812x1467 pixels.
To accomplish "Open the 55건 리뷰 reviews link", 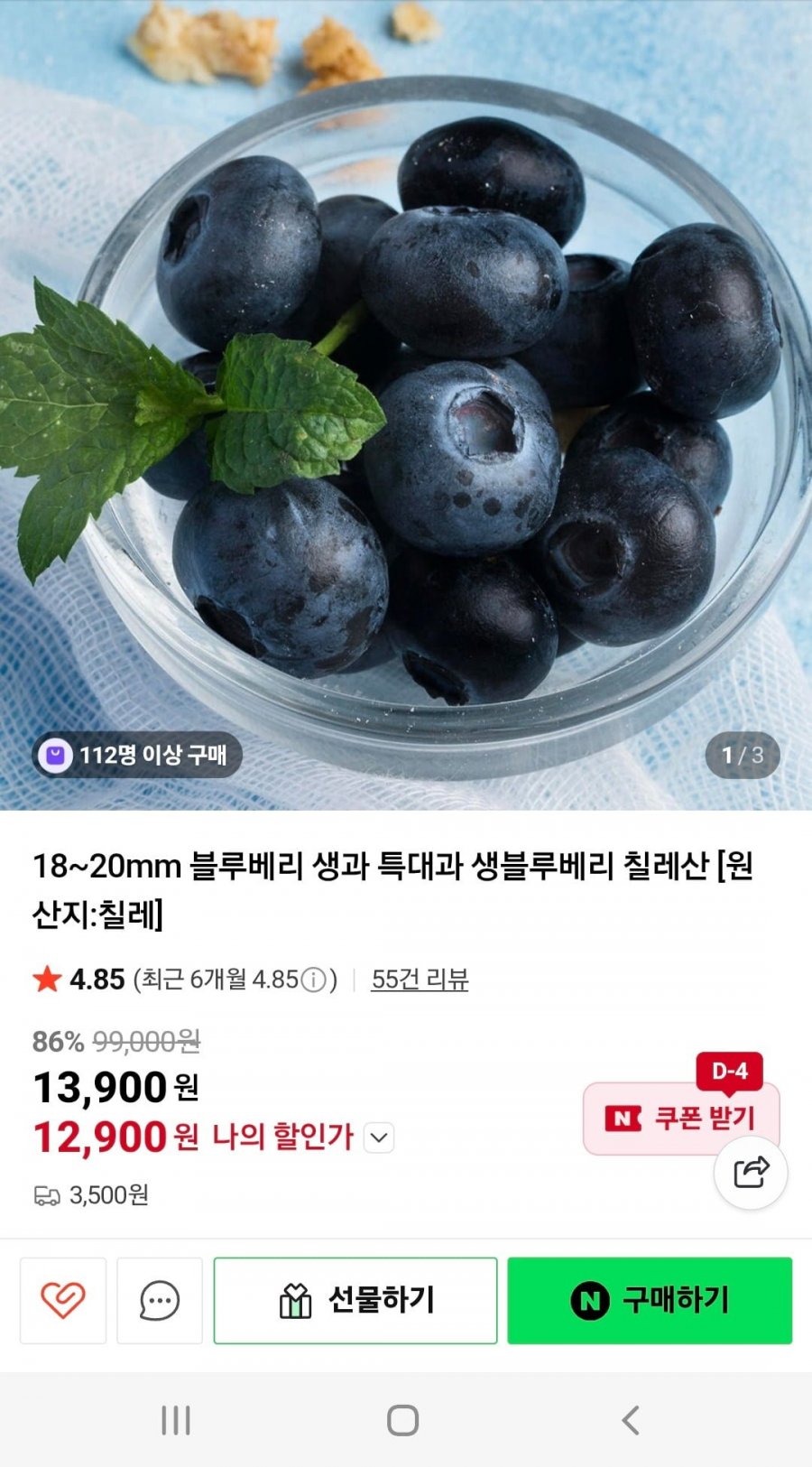I will pyautogui.click(x=420, y=980).
